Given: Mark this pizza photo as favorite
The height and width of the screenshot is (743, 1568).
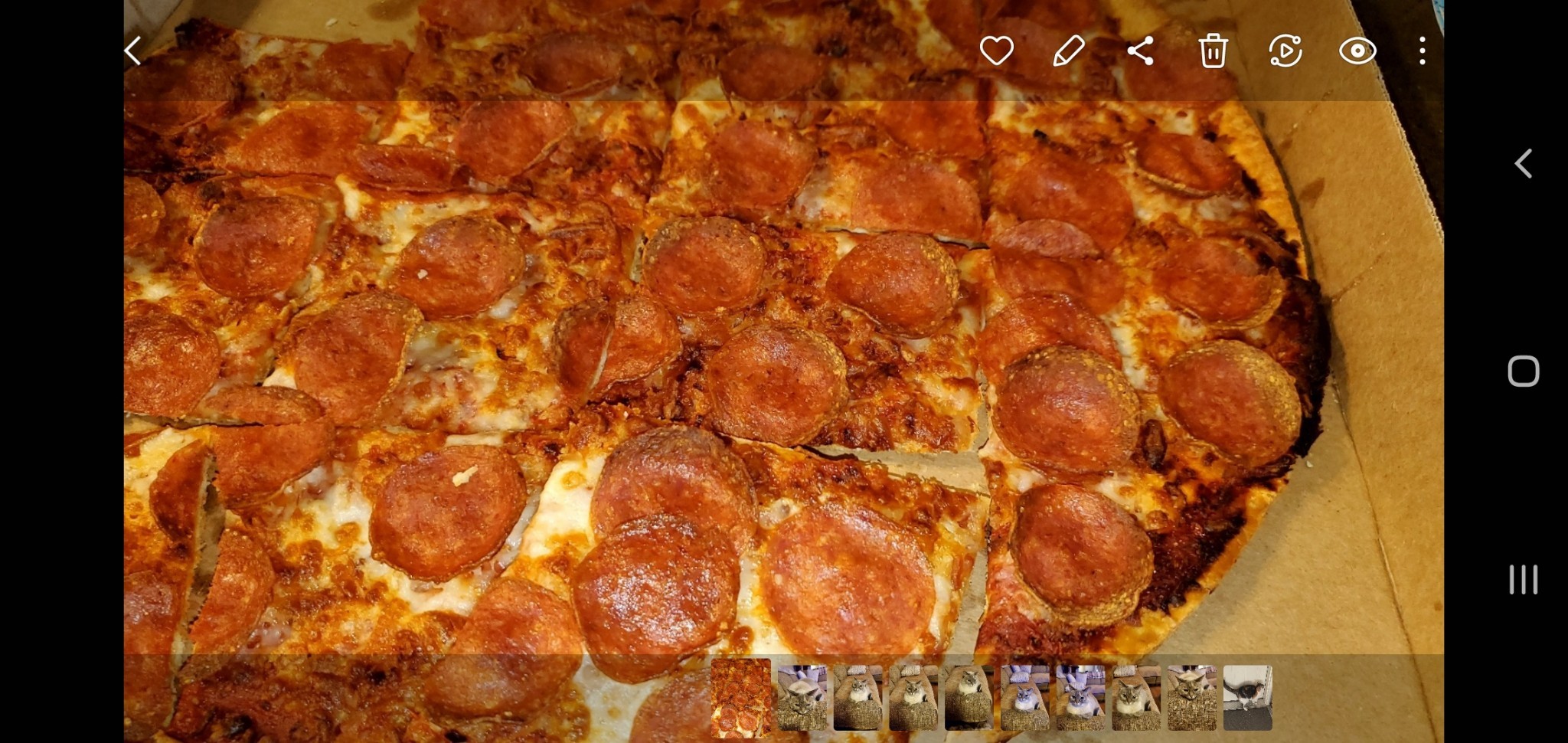Looking at the screenshot, I should click(996, 51).
